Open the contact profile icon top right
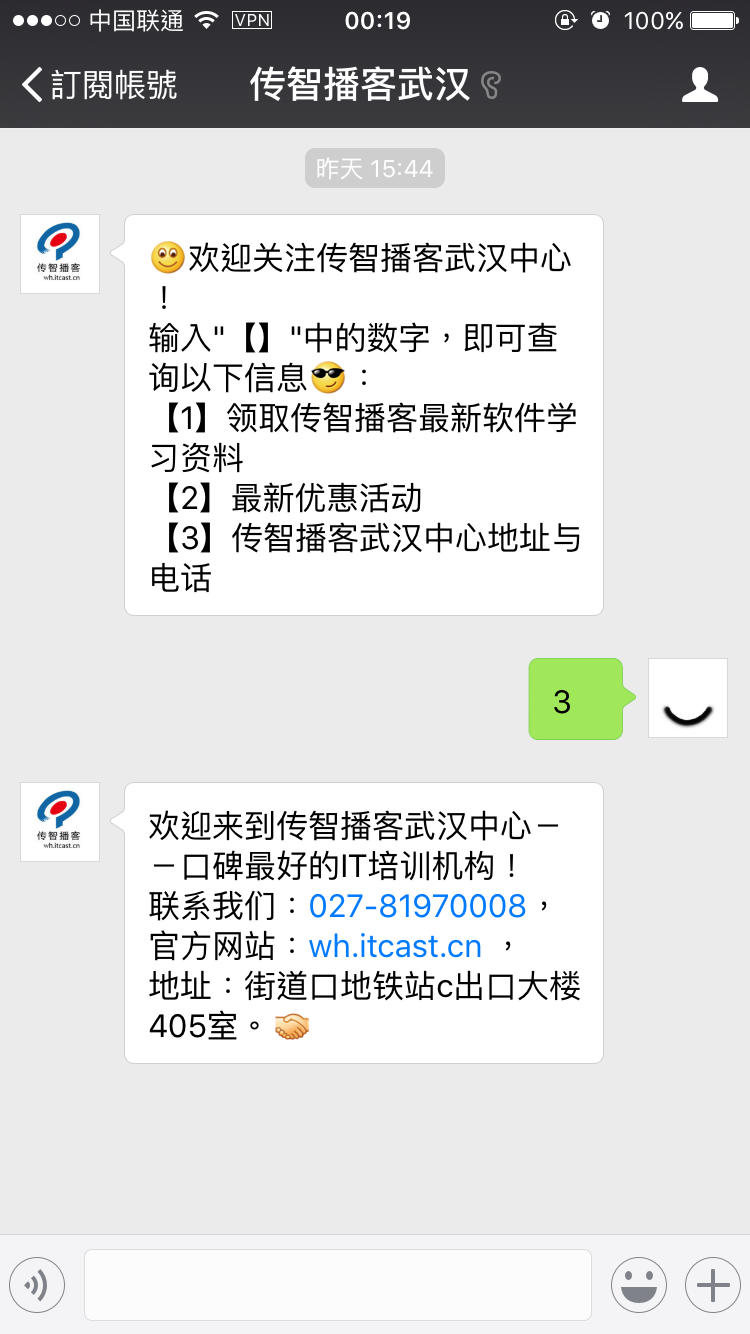Image resolution: width=750 pixels, height=1334 pixels. pos(701,85)
